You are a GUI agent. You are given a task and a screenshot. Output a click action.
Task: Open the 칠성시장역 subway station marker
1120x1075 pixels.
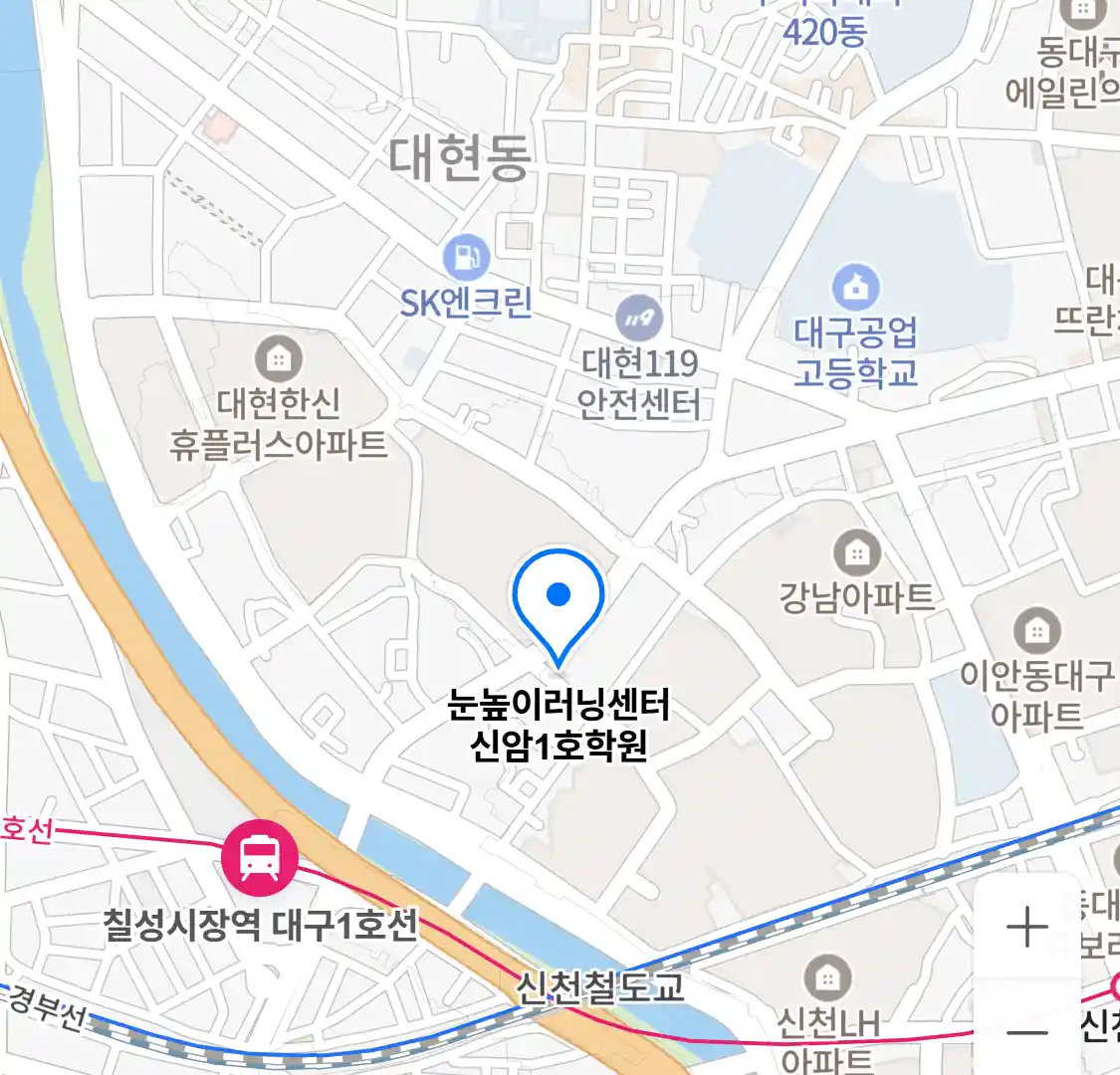260,858
